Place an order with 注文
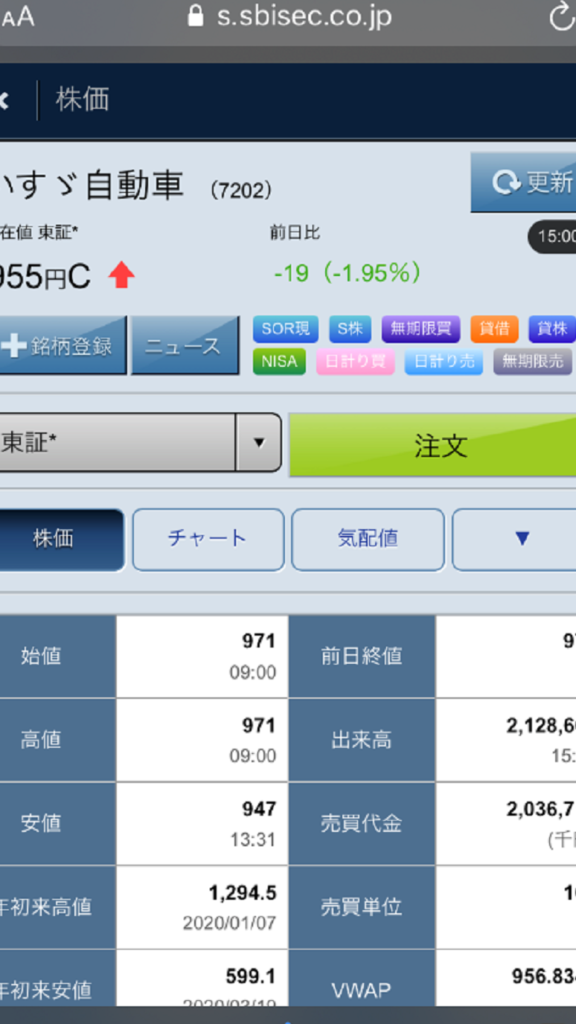 (432, 445)
